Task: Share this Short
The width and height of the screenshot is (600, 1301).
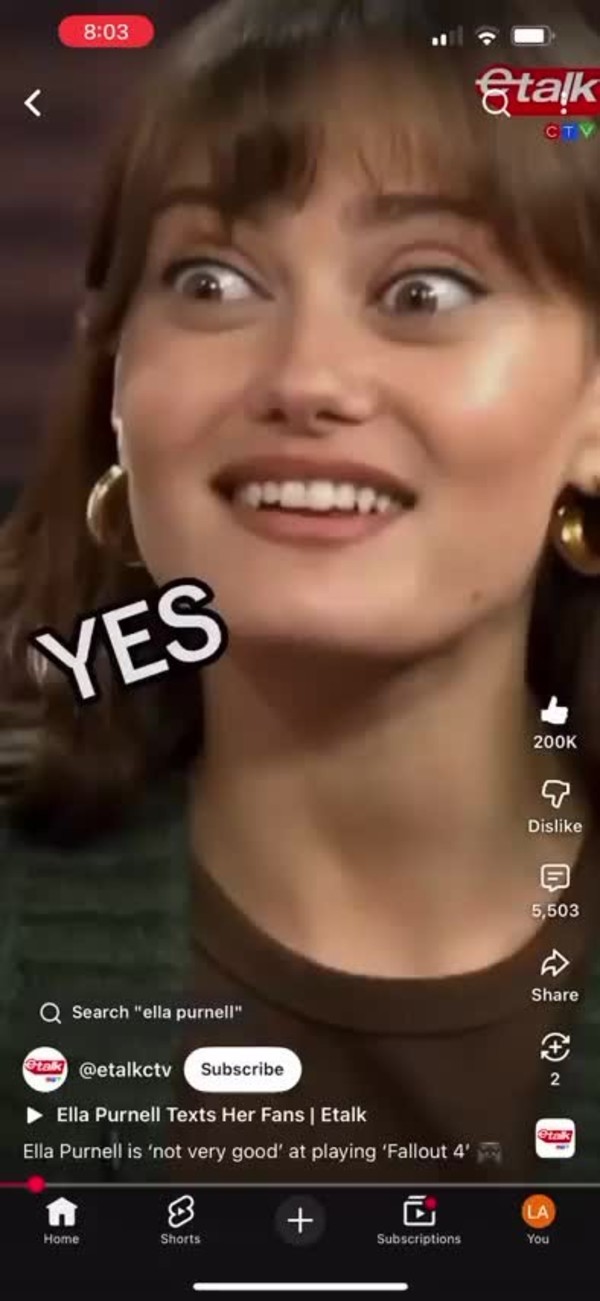Action: pos(554,964)
